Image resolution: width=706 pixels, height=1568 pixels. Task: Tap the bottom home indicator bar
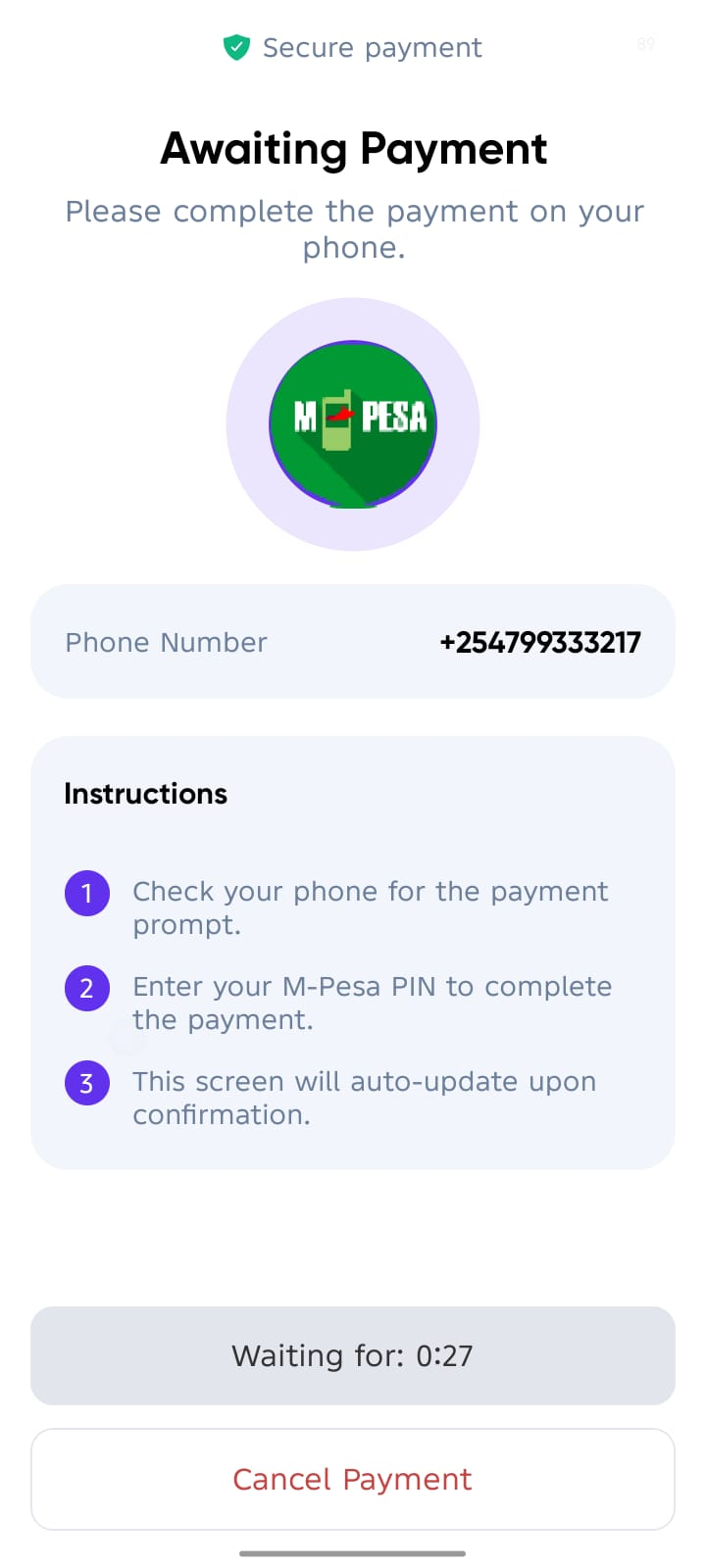coord(353,1553)
